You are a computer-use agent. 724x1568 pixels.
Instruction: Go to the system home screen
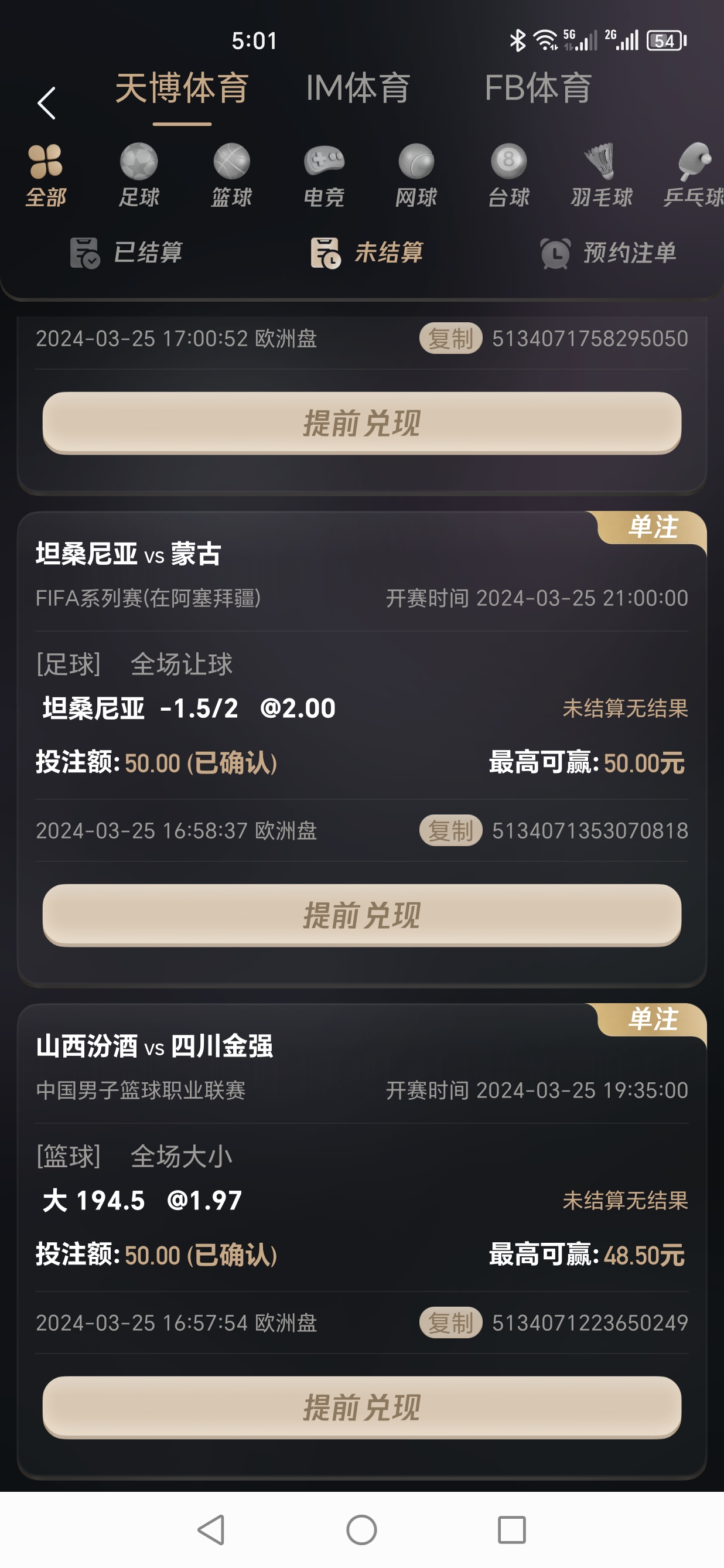[x=361, y=1530]
